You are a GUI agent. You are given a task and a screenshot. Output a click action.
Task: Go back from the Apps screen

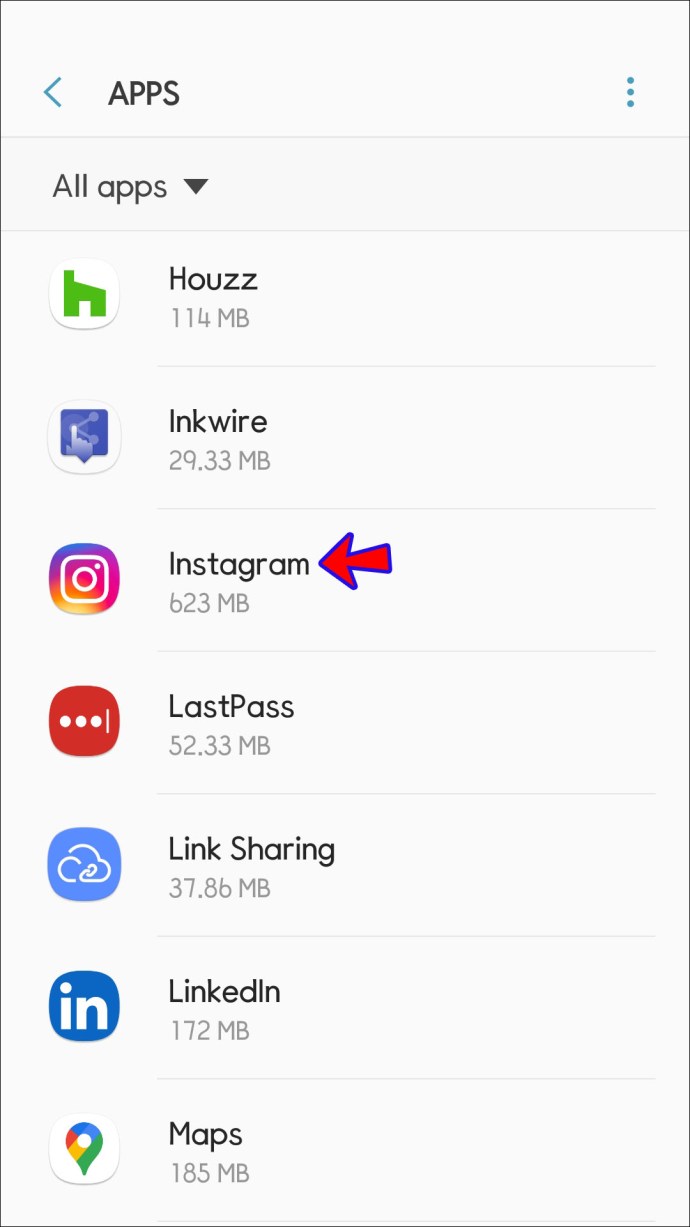coord(53,93)
